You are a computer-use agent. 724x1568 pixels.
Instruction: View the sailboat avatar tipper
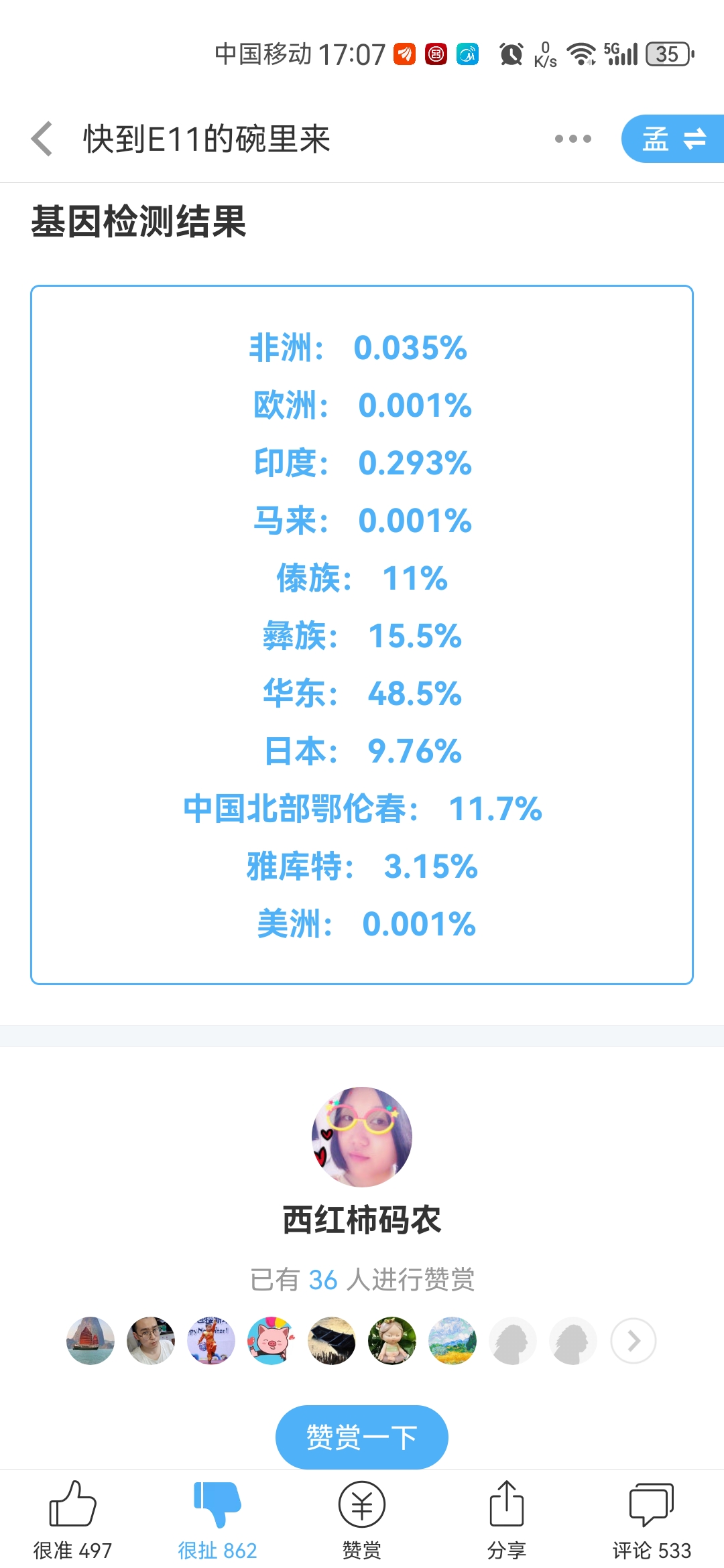point(90,1340)
